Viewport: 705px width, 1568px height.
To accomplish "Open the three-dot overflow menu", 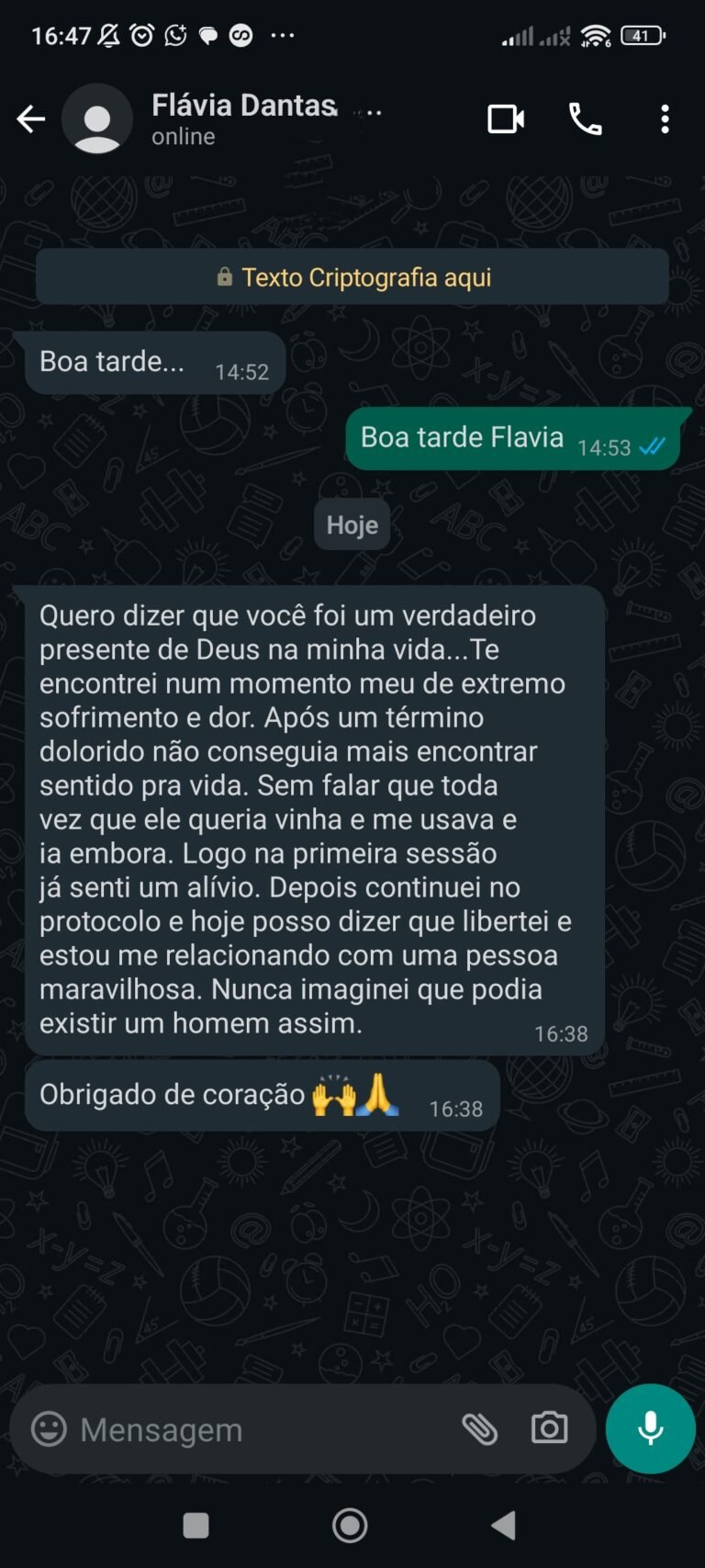I will pyautogui.click(x=665, y=119).
